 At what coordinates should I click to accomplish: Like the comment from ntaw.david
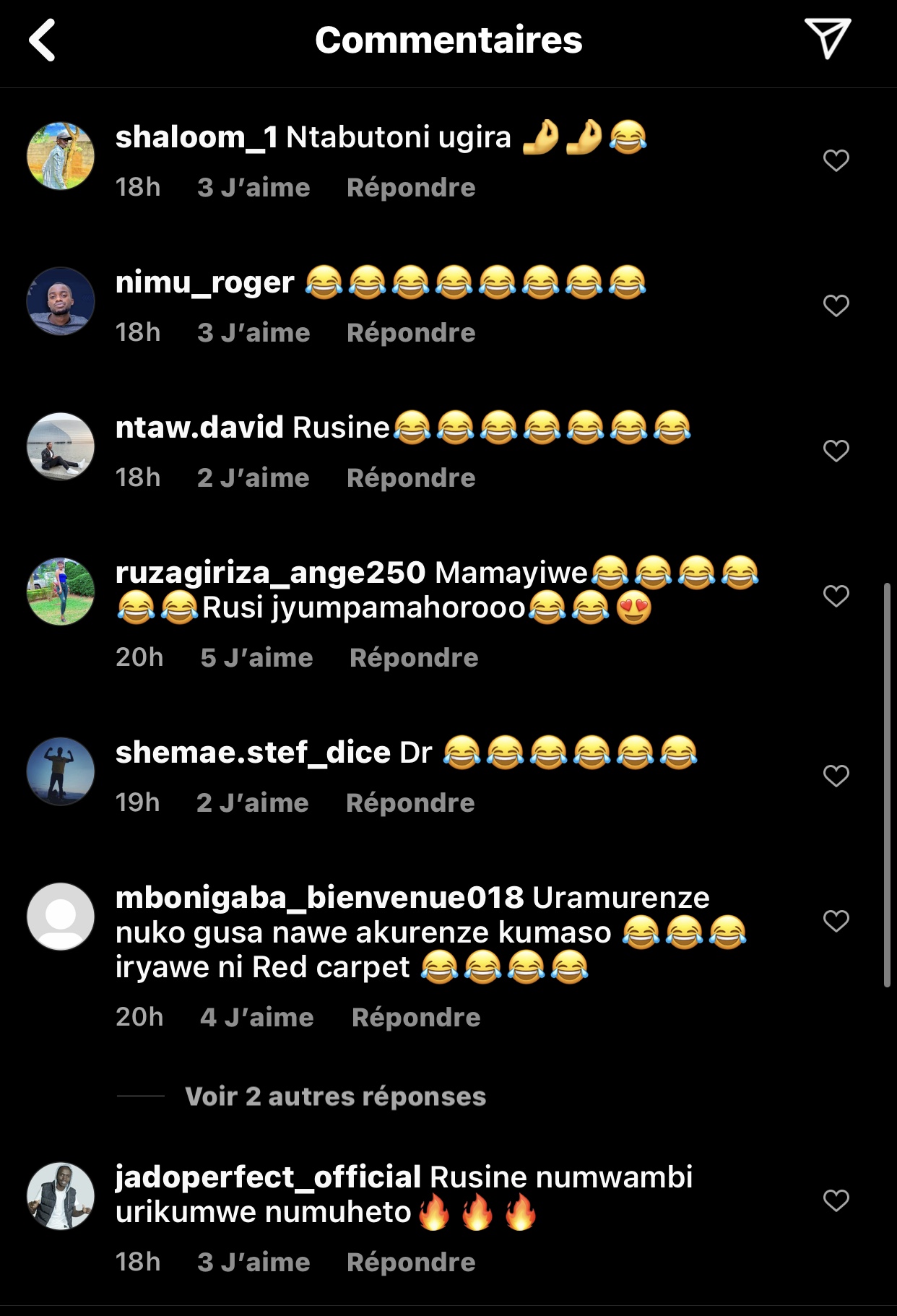coord(836,451)
